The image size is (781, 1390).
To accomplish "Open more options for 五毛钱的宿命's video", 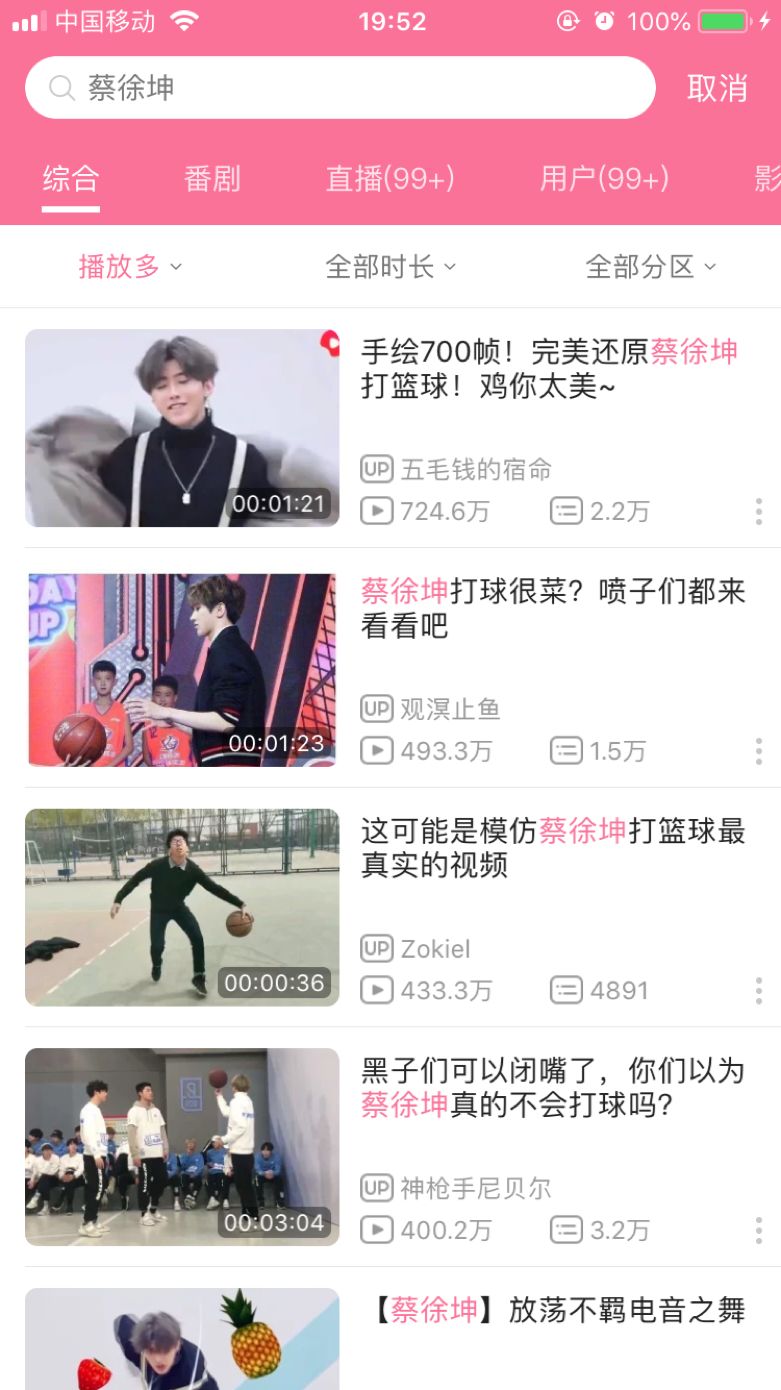I will 759,512.
